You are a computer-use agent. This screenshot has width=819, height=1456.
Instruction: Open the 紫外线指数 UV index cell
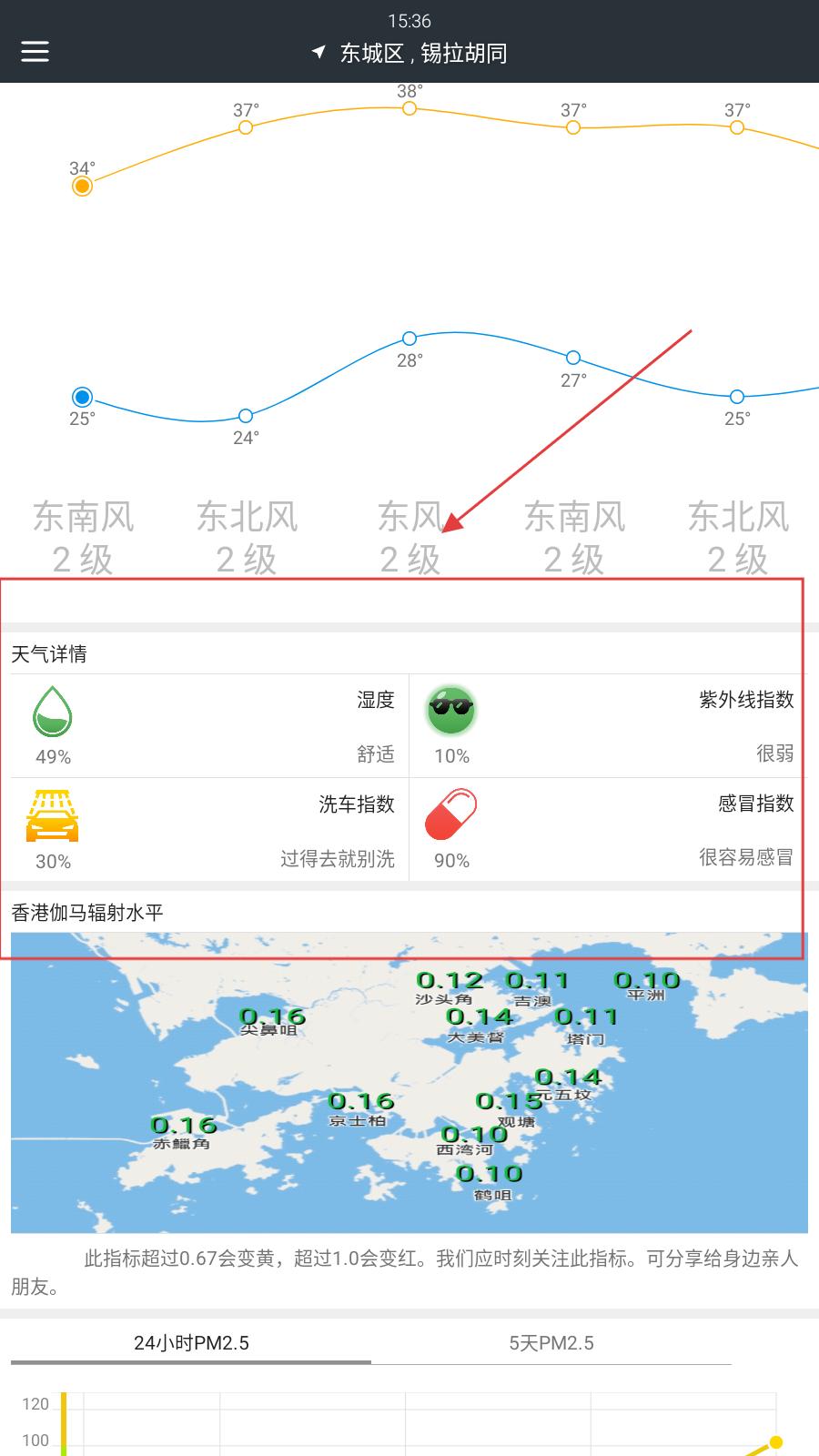(x=608, y=726)
